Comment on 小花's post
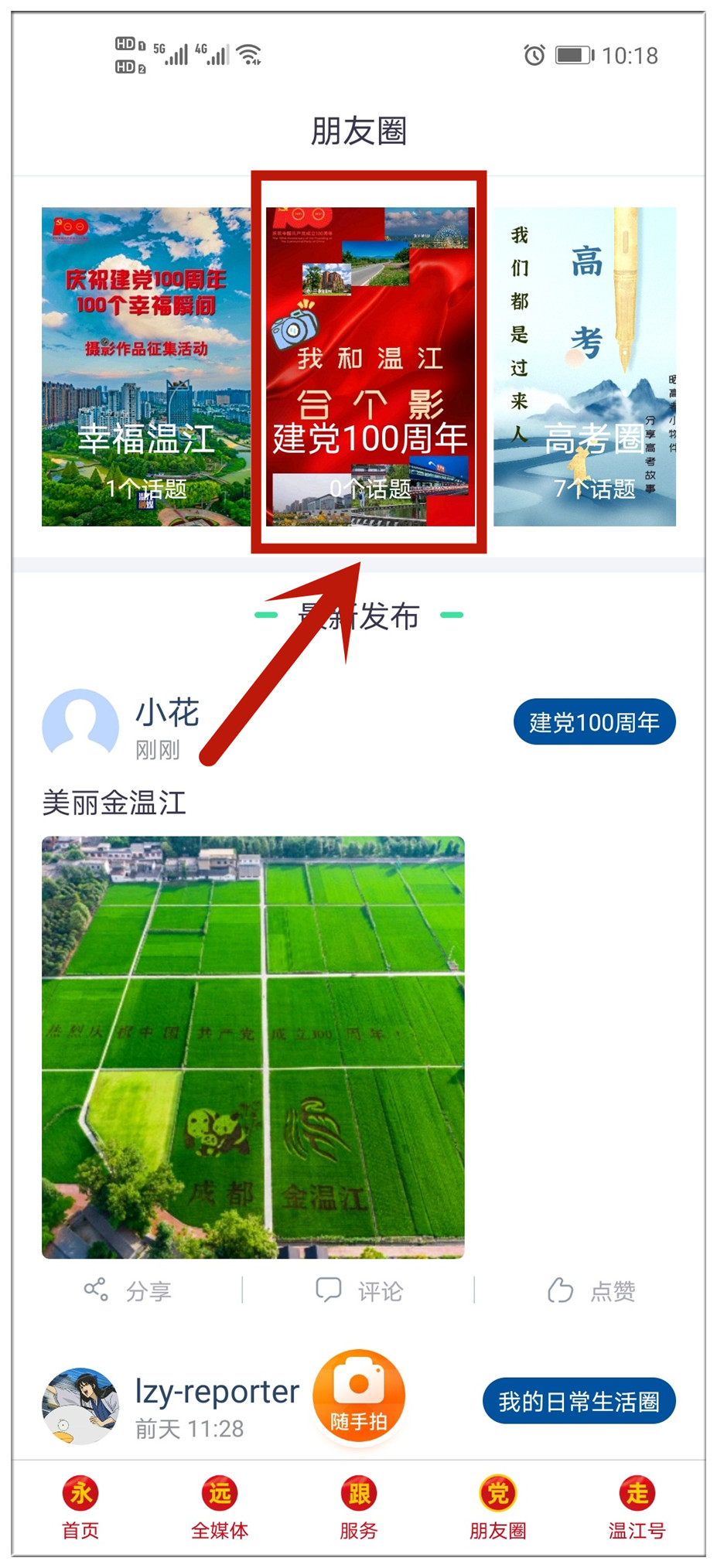The height and width of the screenshot is (1568, 717). click(360, 1290)
